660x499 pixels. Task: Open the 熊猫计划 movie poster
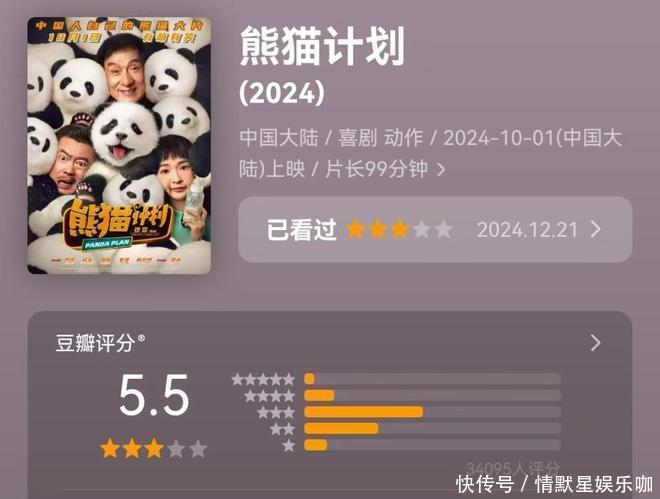pos(119,145)
